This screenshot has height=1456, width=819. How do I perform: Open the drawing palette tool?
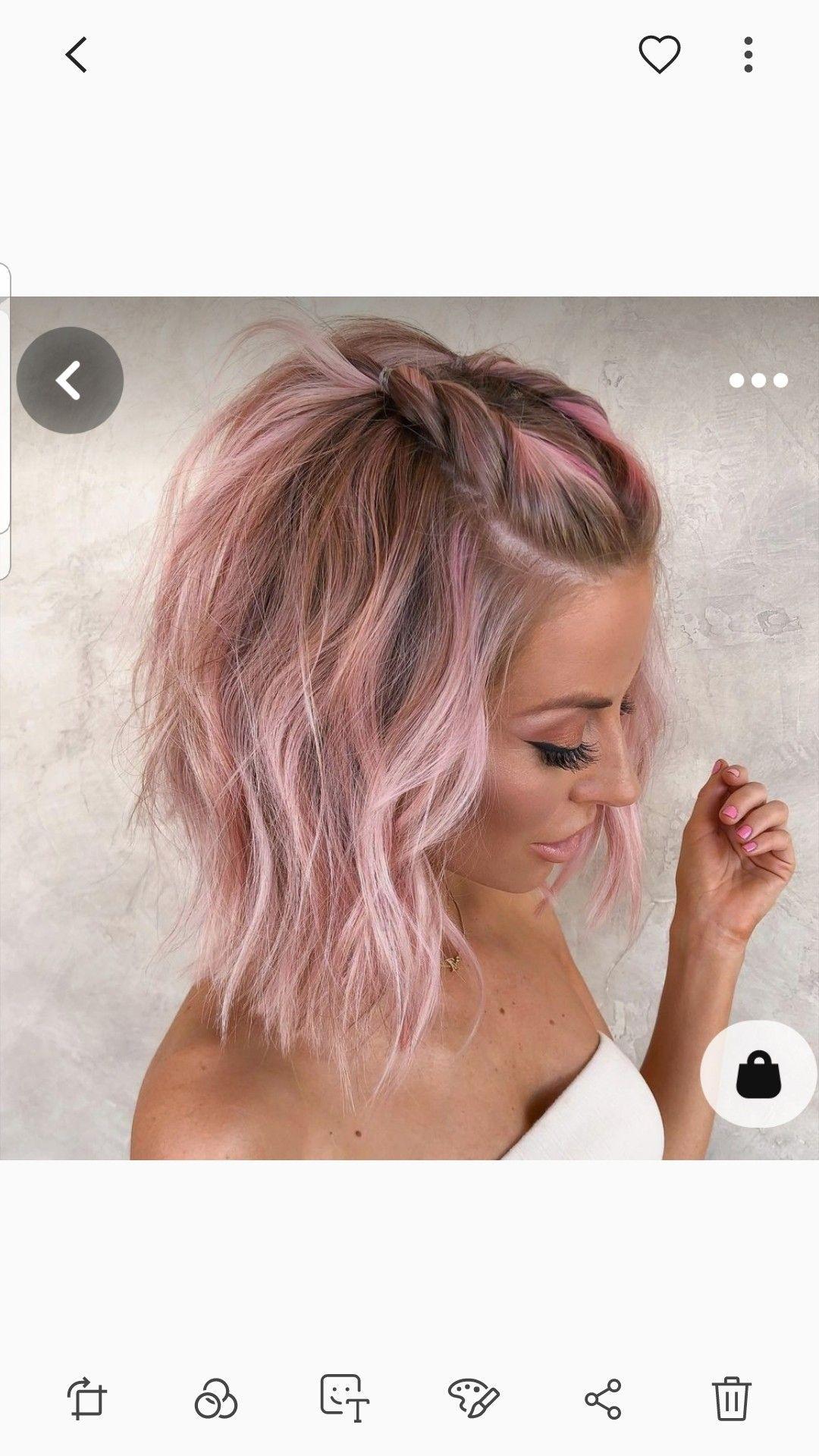pos(473,1398)
